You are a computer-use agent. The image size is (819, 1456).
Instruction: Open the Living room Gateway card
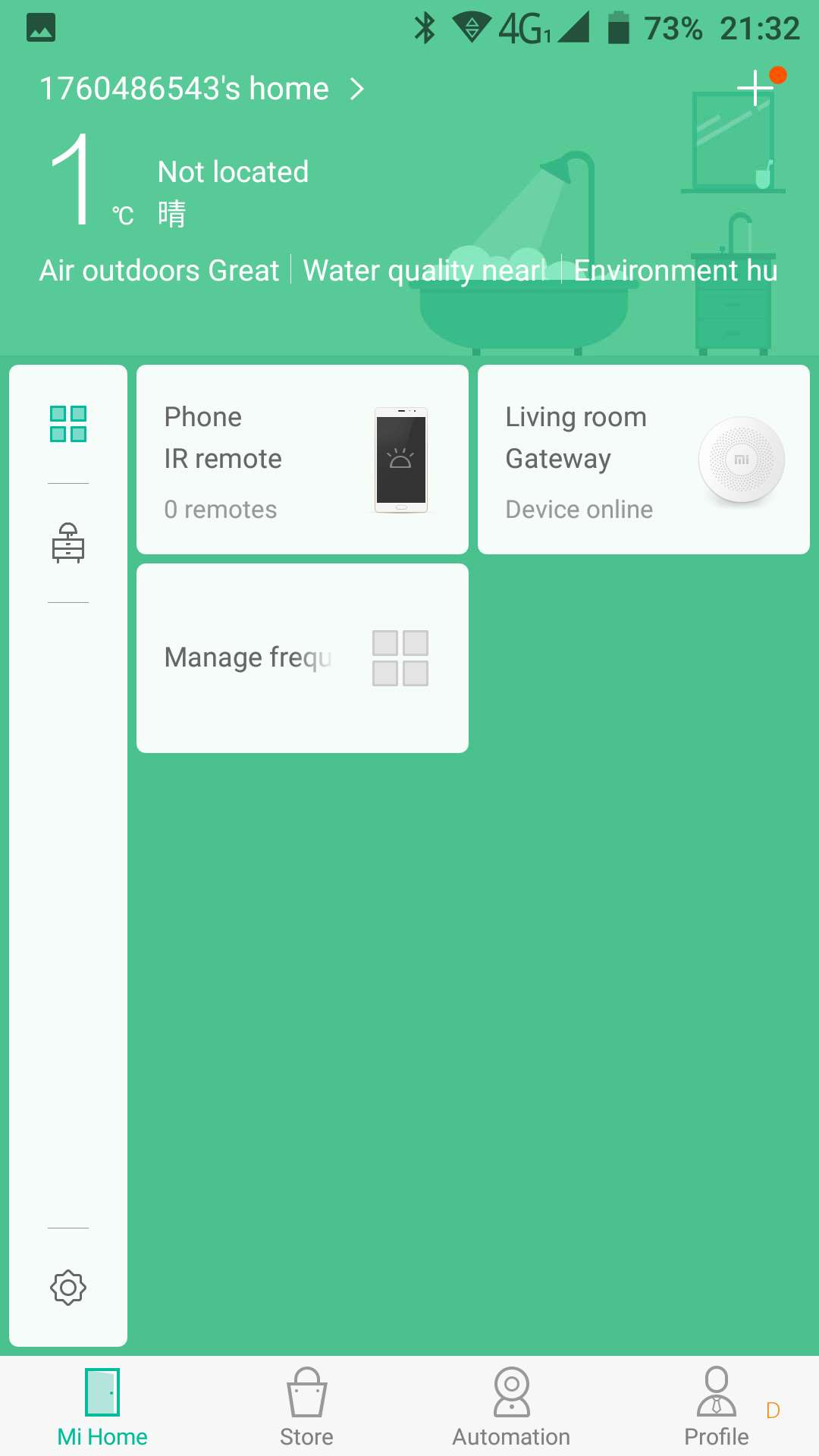tap(643, 460)
